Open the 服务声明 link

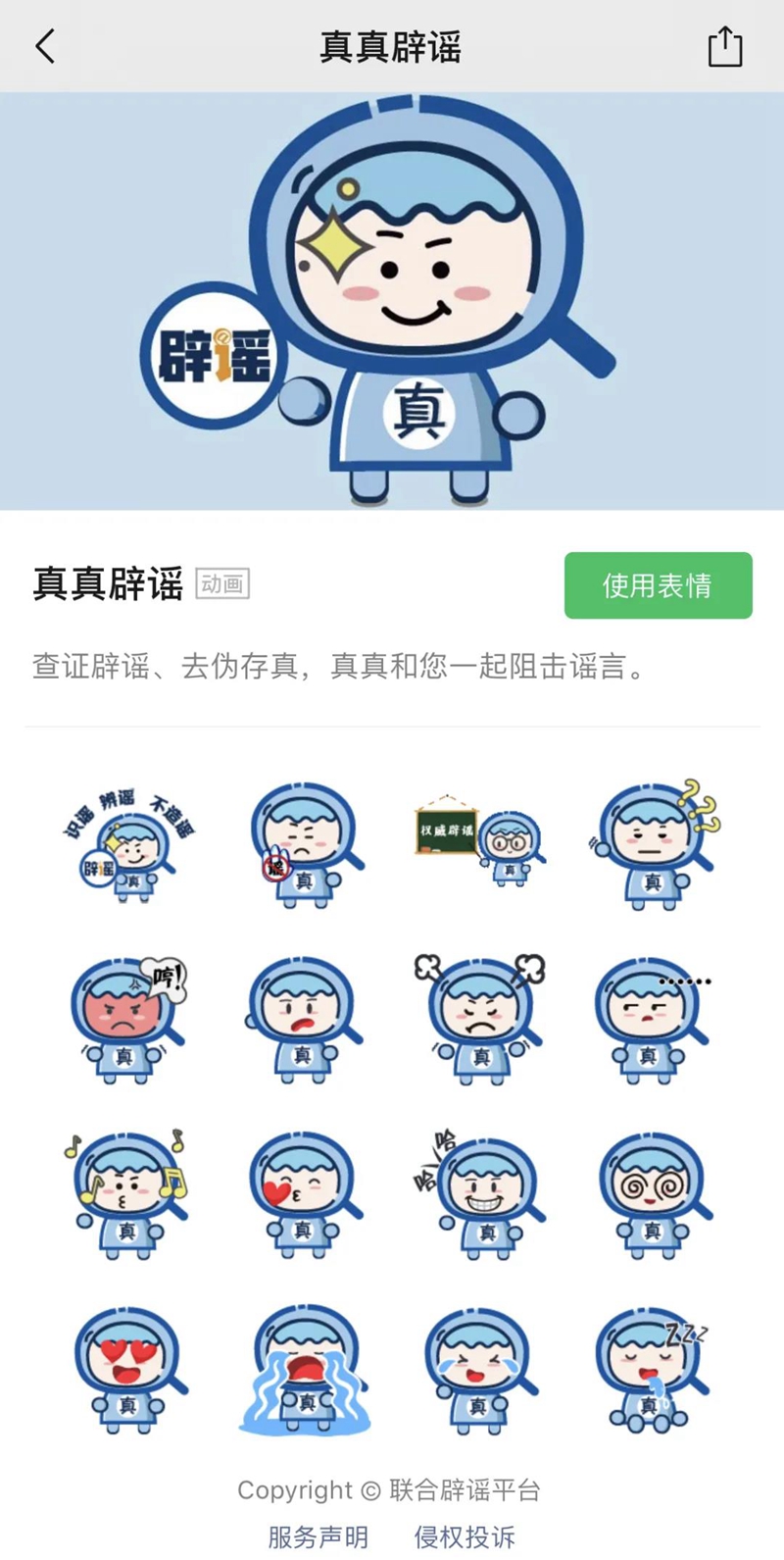tap(318, 1536)
